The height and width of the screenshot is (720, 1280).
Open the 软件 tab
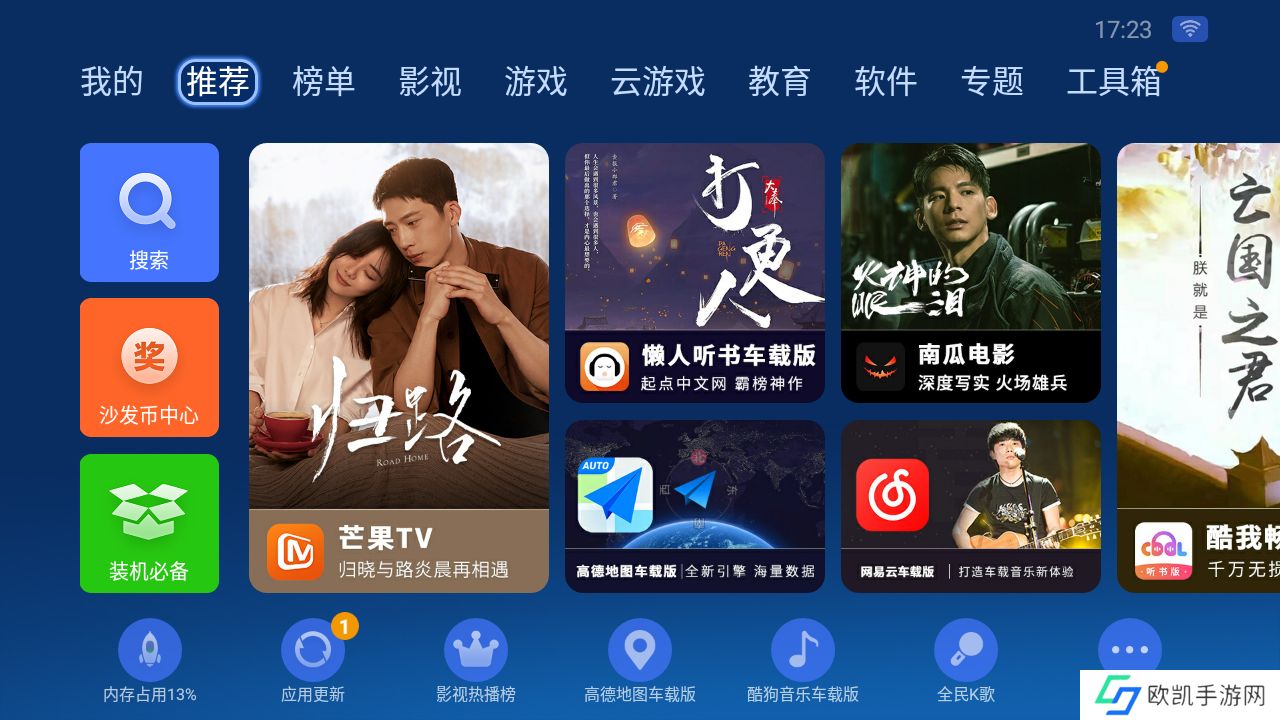coord(885,81)
